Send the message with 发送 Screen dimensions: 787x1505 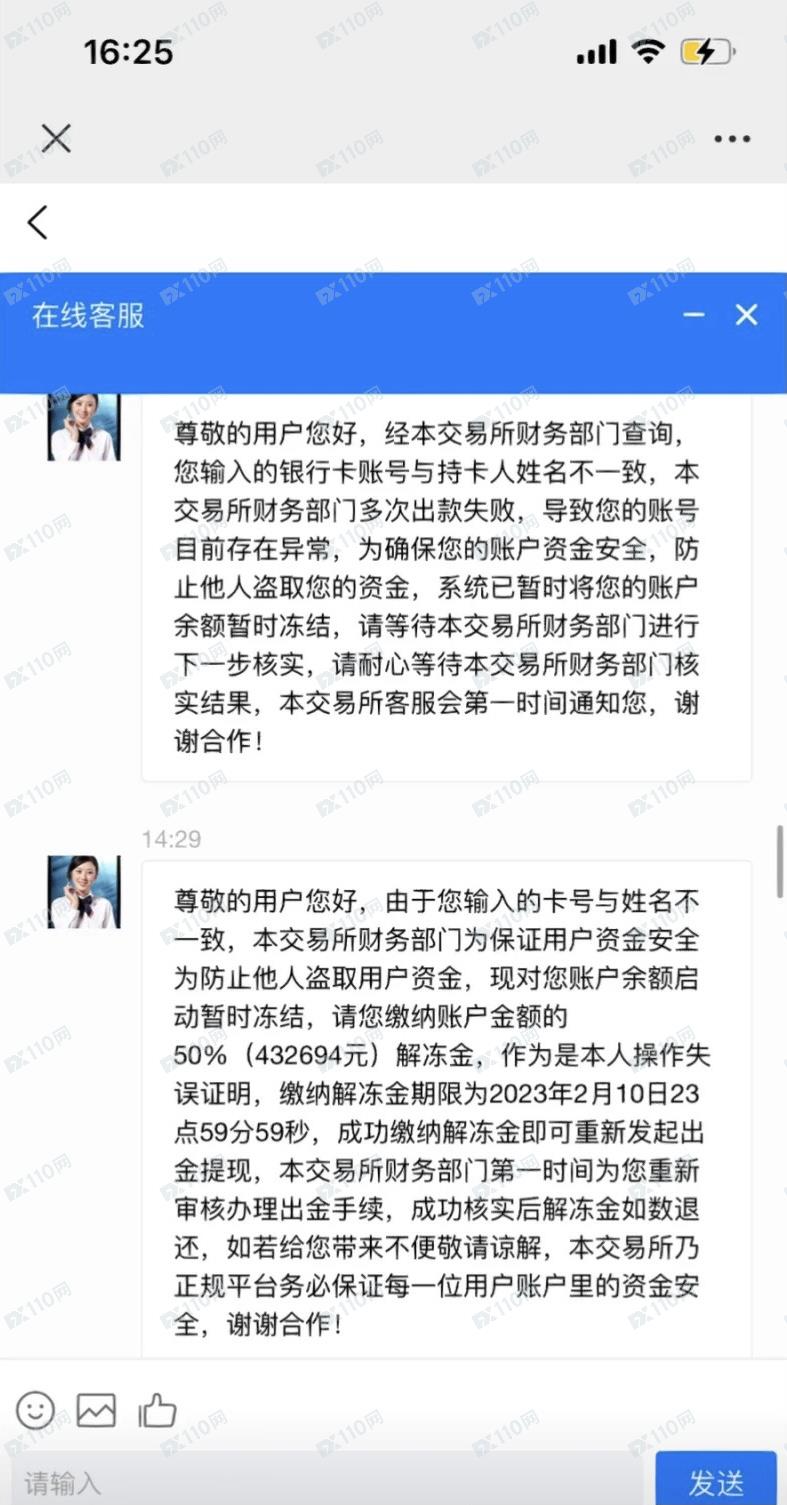coord(716,1481)
